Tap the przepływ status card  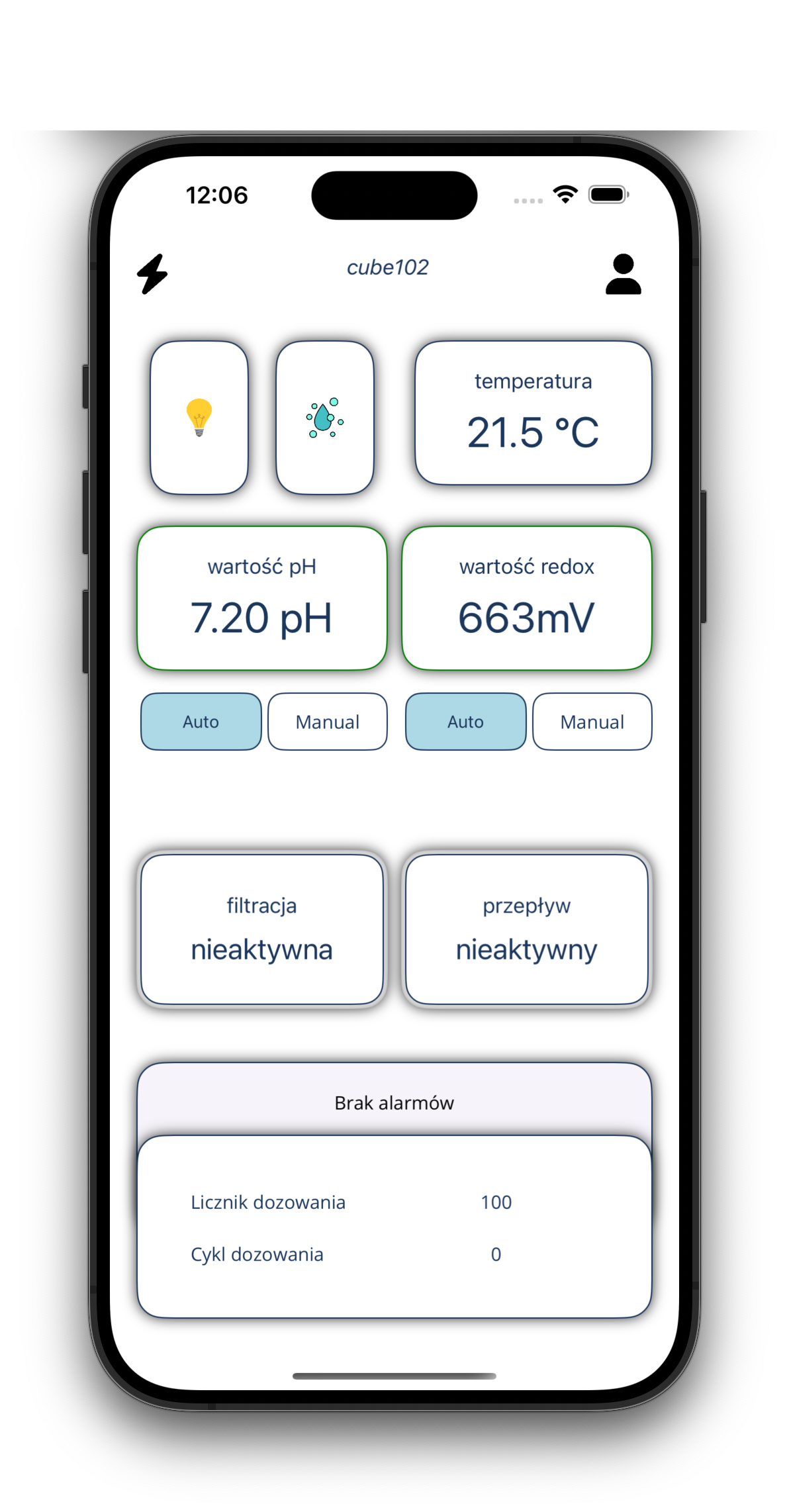527,929
